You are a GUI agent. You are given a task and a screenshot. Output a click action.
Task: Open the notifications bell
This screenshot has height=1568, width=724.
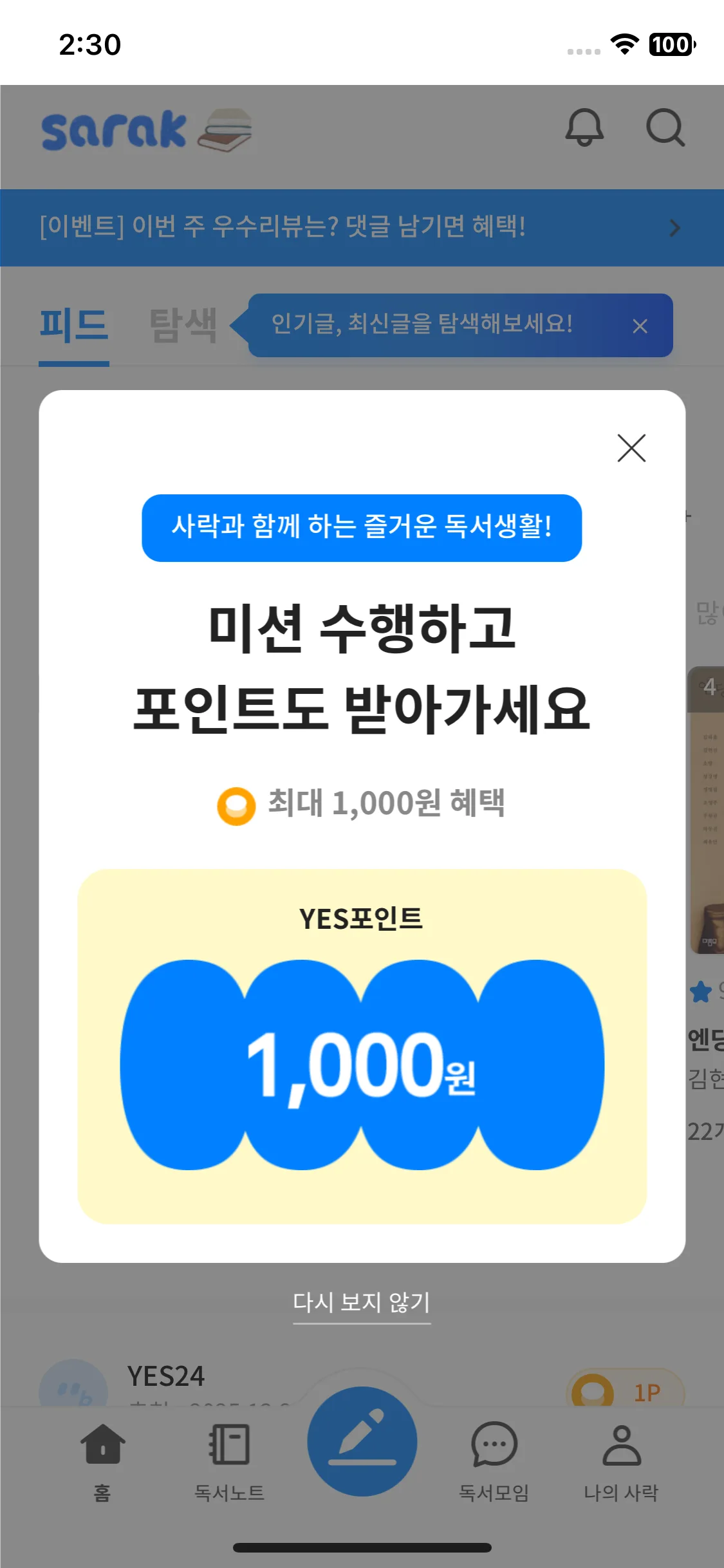tap(584, 127)
